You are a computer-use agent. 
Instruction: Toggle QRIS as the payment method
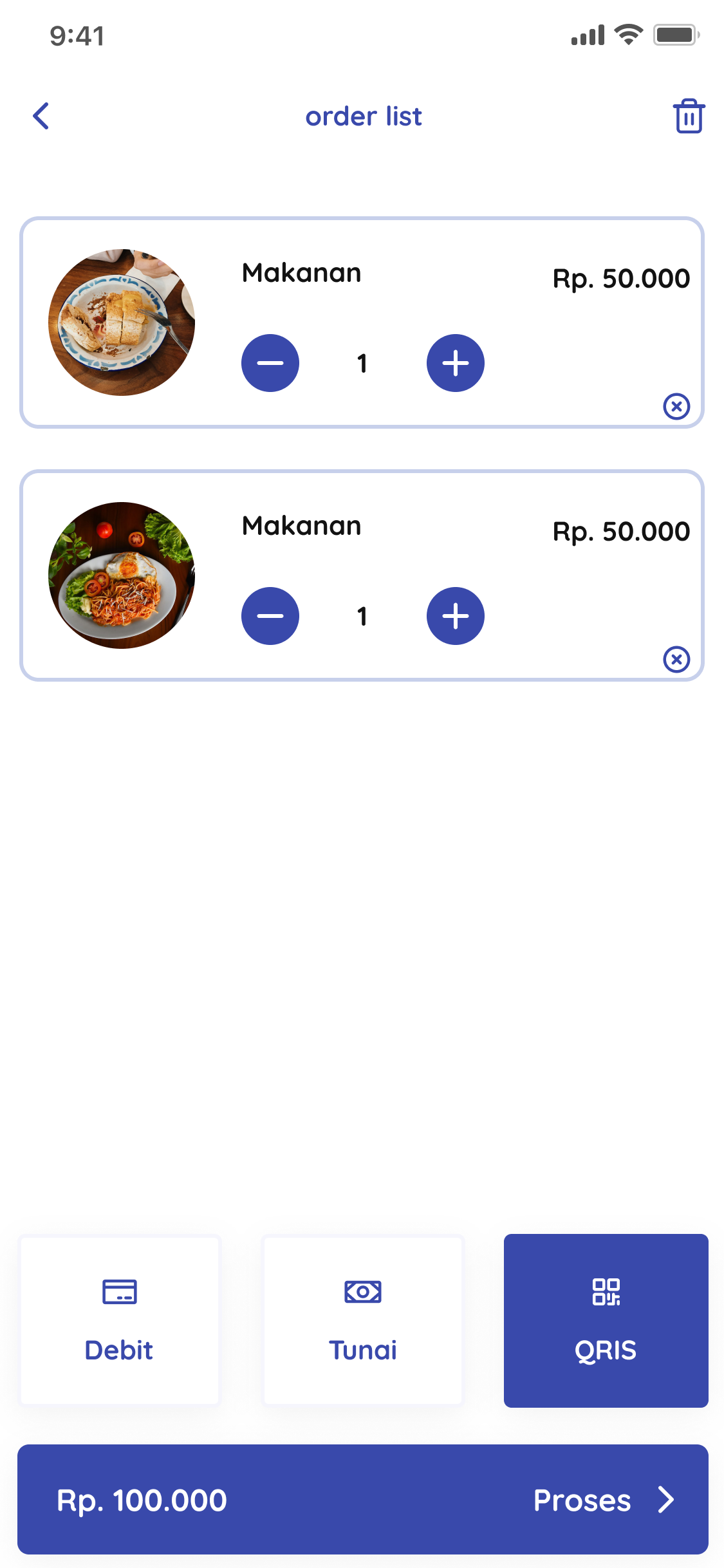pos(606,1318)
